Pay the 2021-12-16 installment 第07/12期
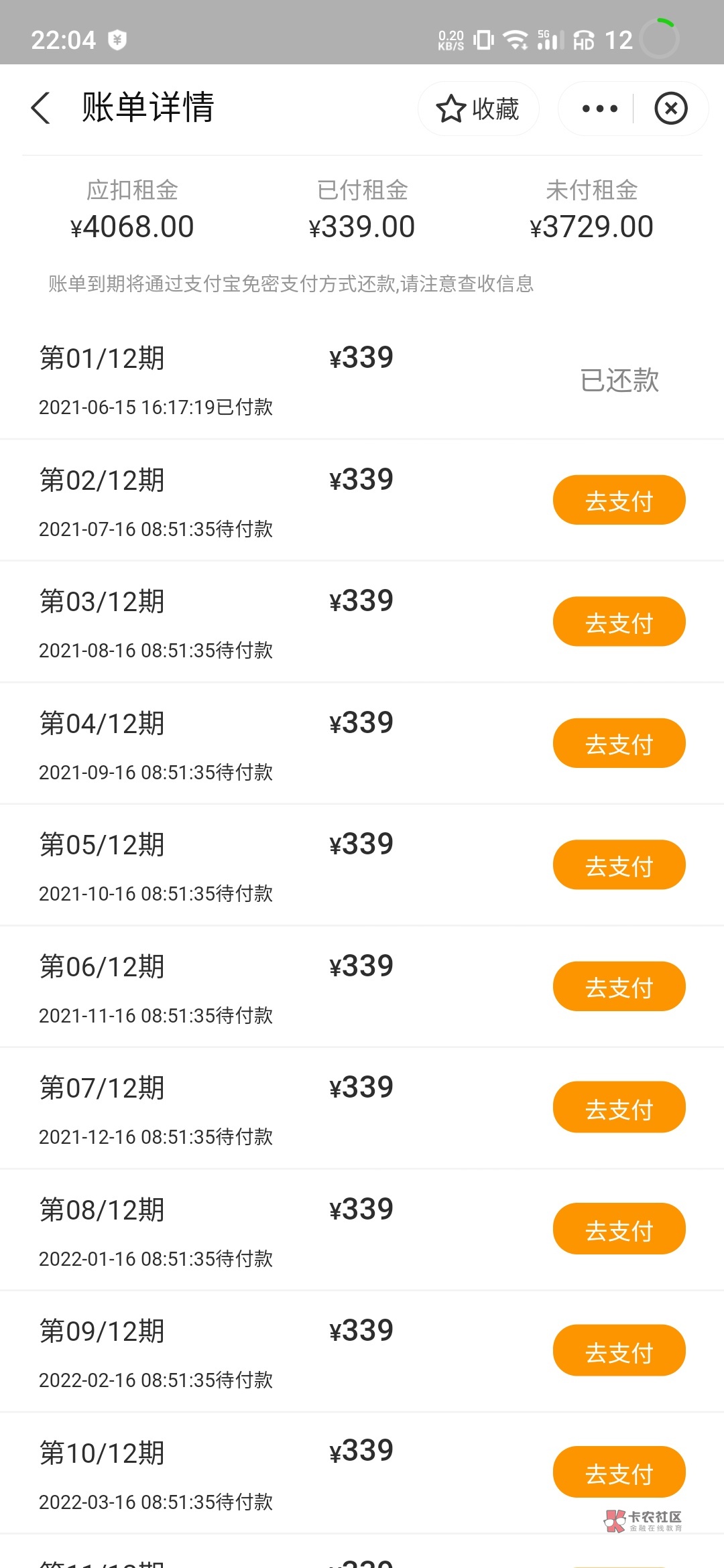 coord(619,1108)
